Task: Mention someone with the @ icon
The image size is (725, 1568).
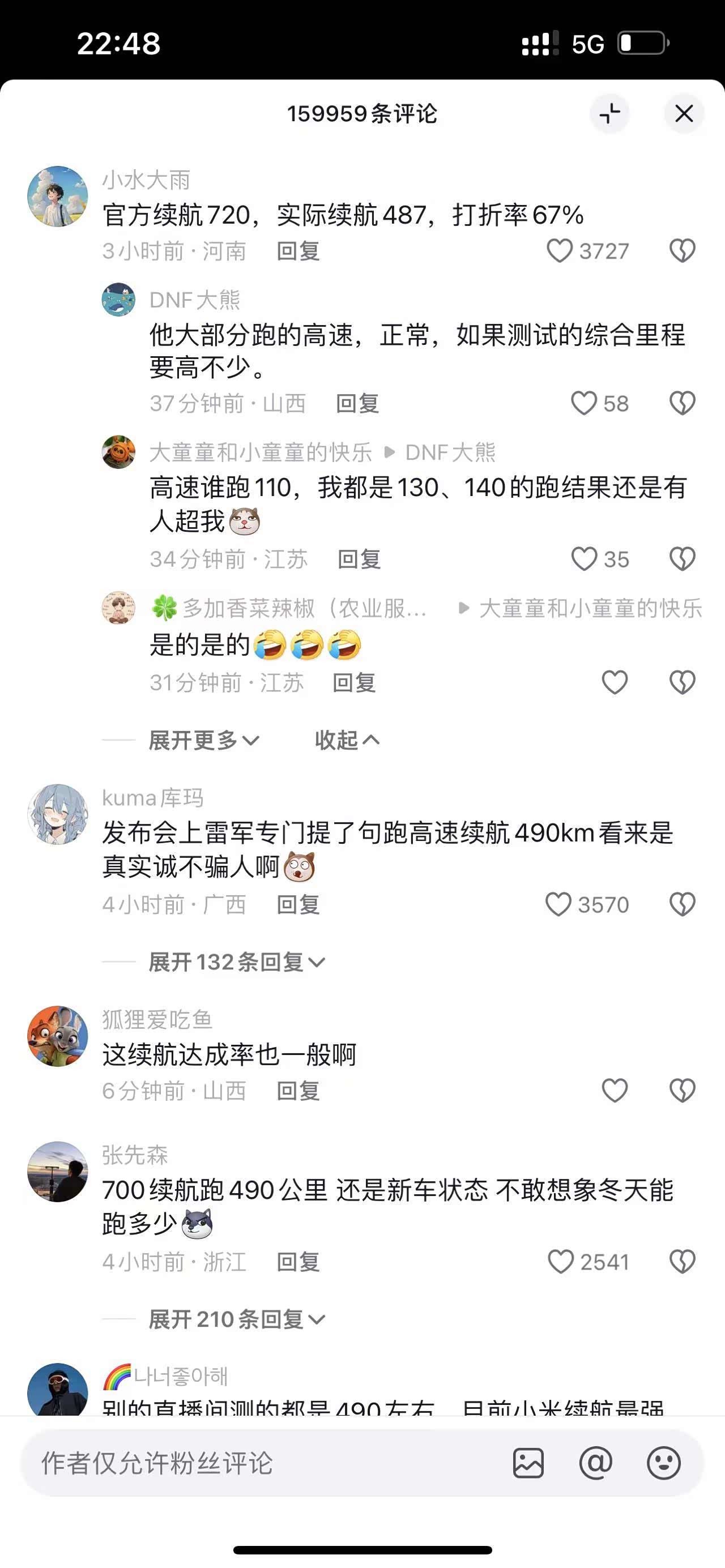Action: pos(595,1463)
